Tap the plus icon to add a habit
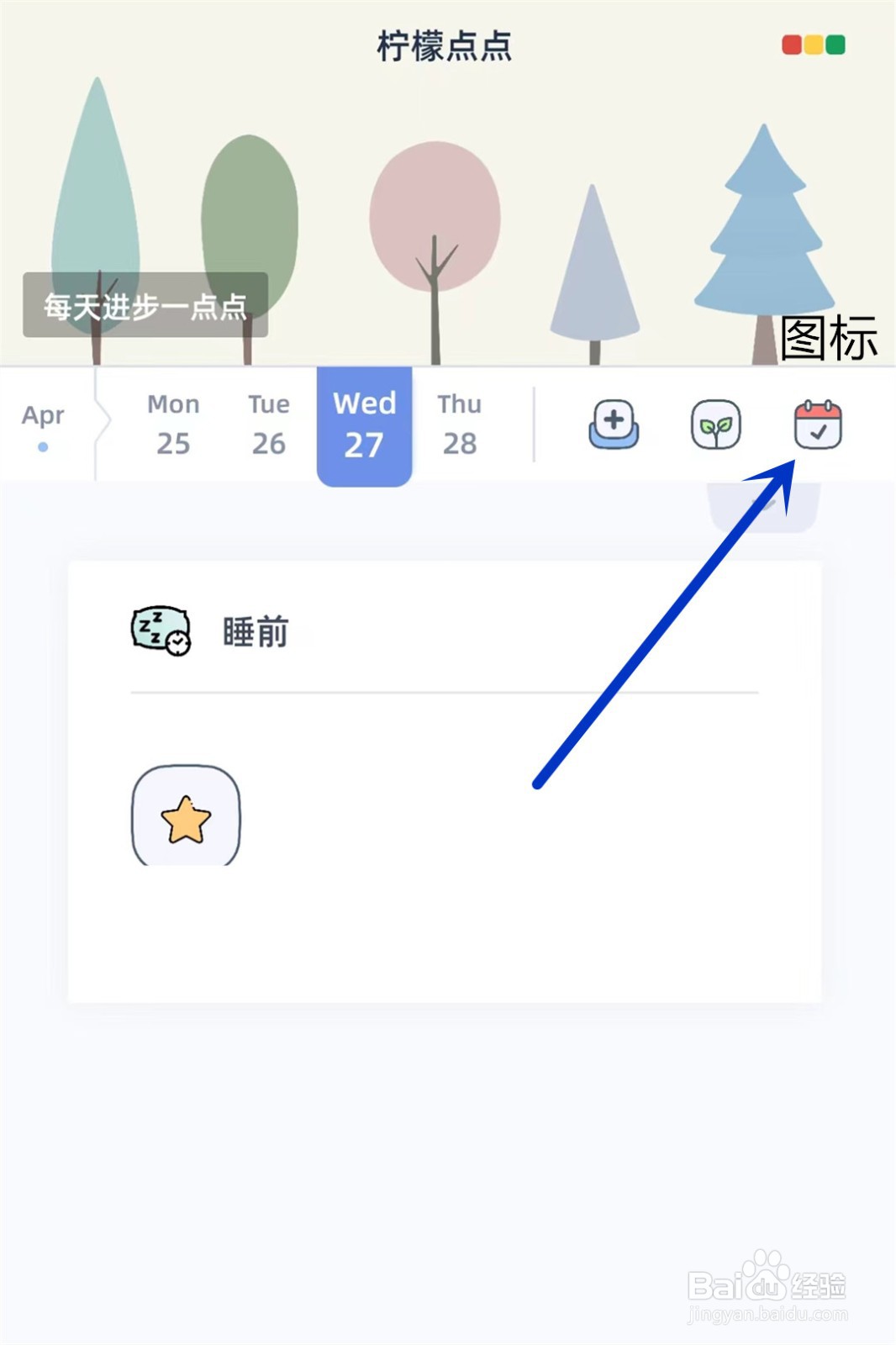The height and width of the screenshot is (1345, 896). (x=613, y=426)
